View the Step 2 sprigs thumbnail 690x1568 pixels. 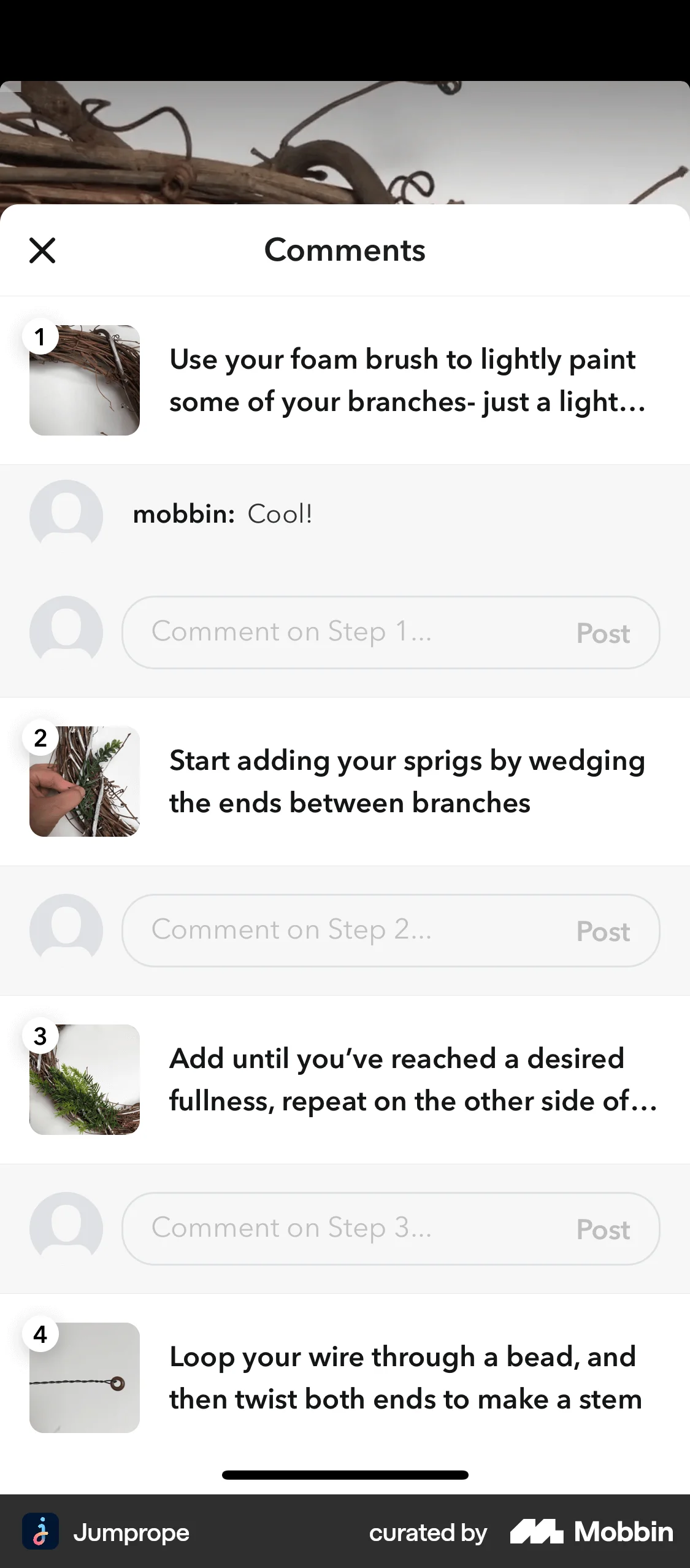click(85, 780)
